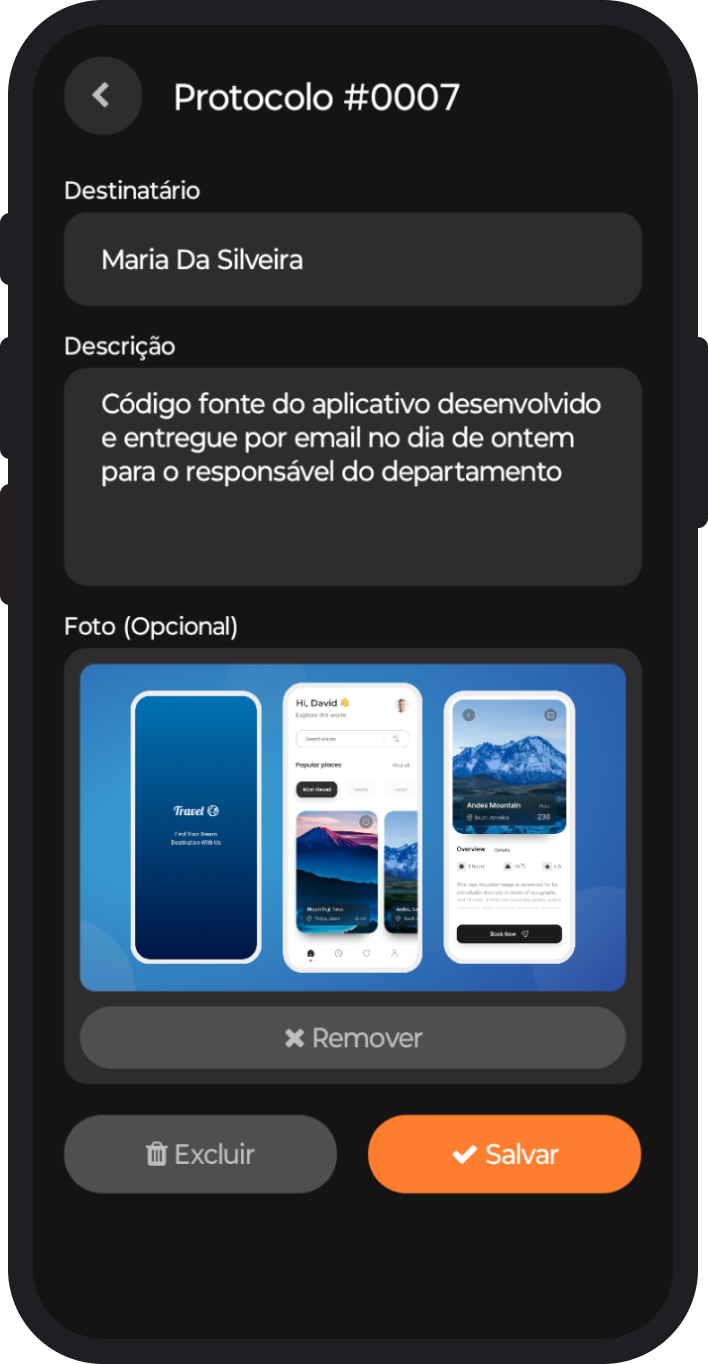Edit the Descrição text area
Image resolution: width=708 pixels, height=1364 pixels.
(x=352, y=476)
